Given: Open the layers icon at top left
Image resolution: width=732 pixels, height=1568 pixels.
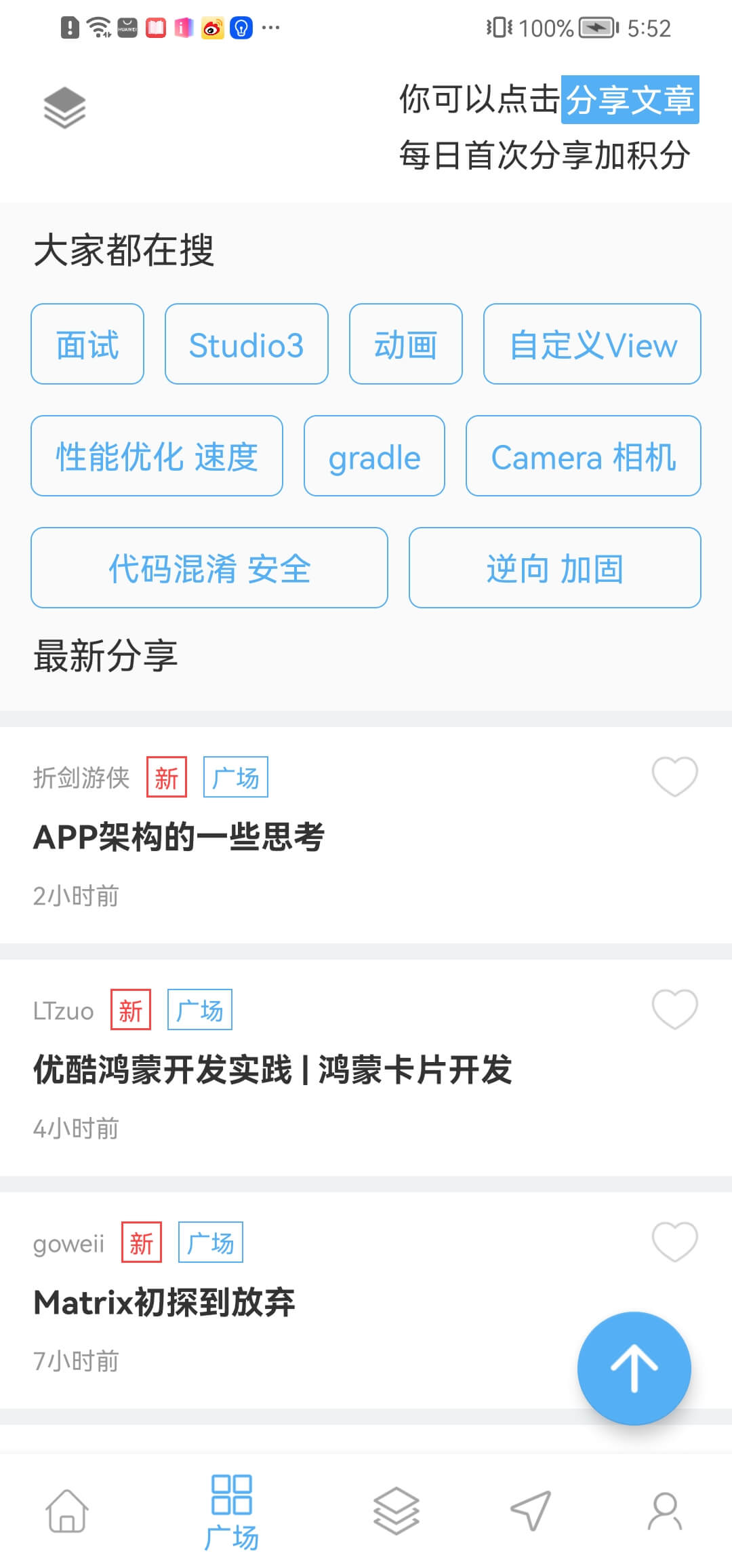Looking at the screenshot, I should click(x=65, y=108).
